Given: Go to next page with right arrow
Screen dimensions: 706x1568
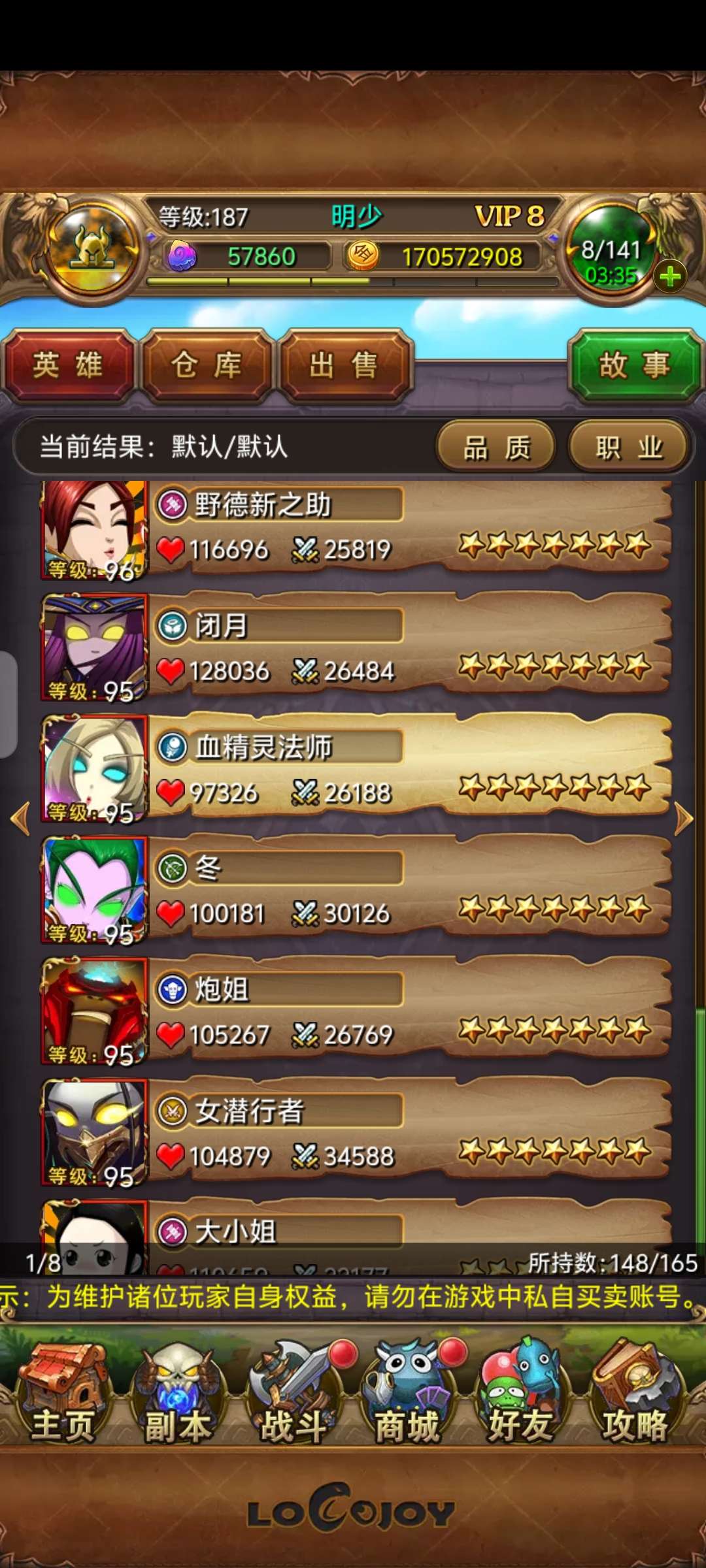Looking at the screenshot, I should pos(684,819).
